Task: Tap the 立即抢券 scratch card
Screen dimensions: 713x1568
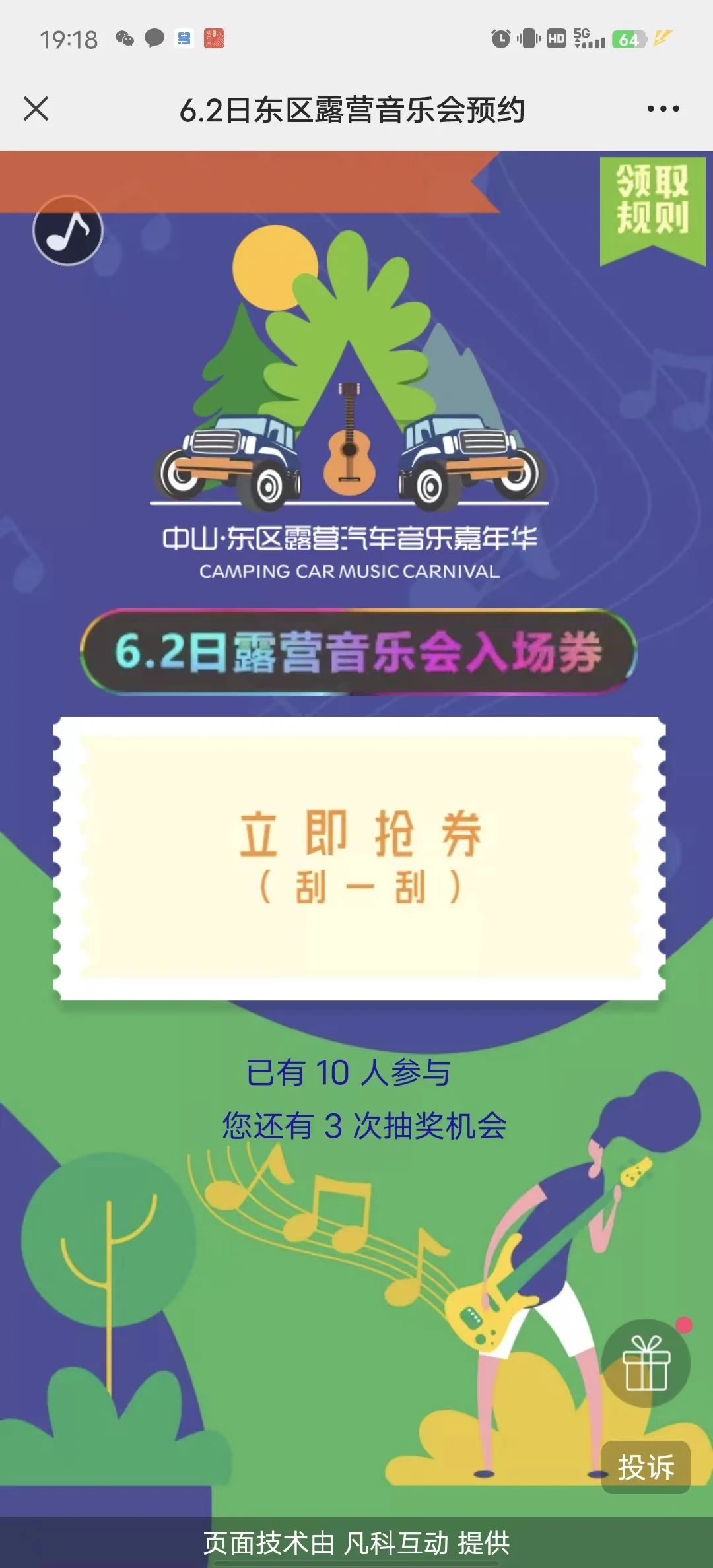Action: pos(360,858)
